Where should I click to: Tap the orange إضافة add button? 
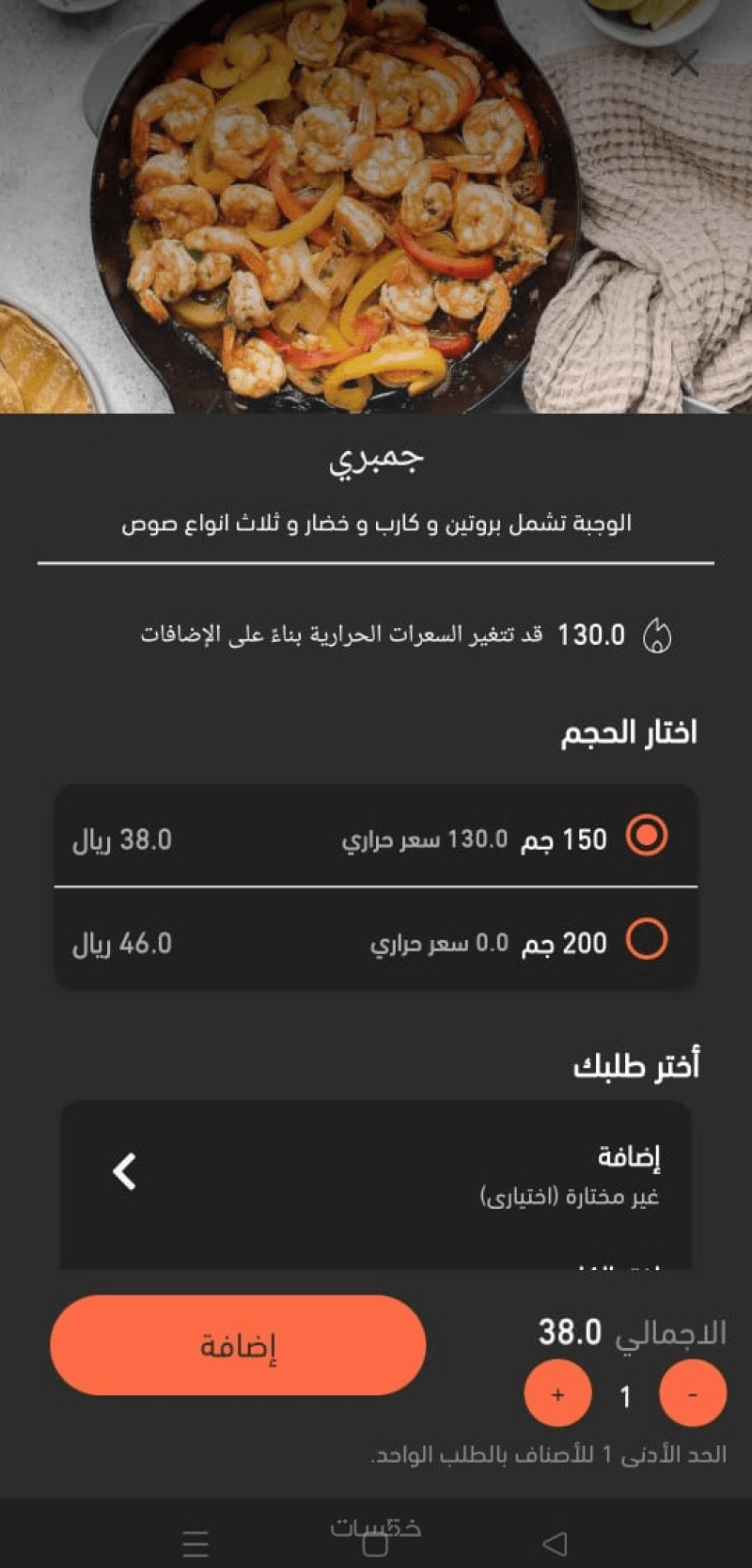coord(238,1345)
